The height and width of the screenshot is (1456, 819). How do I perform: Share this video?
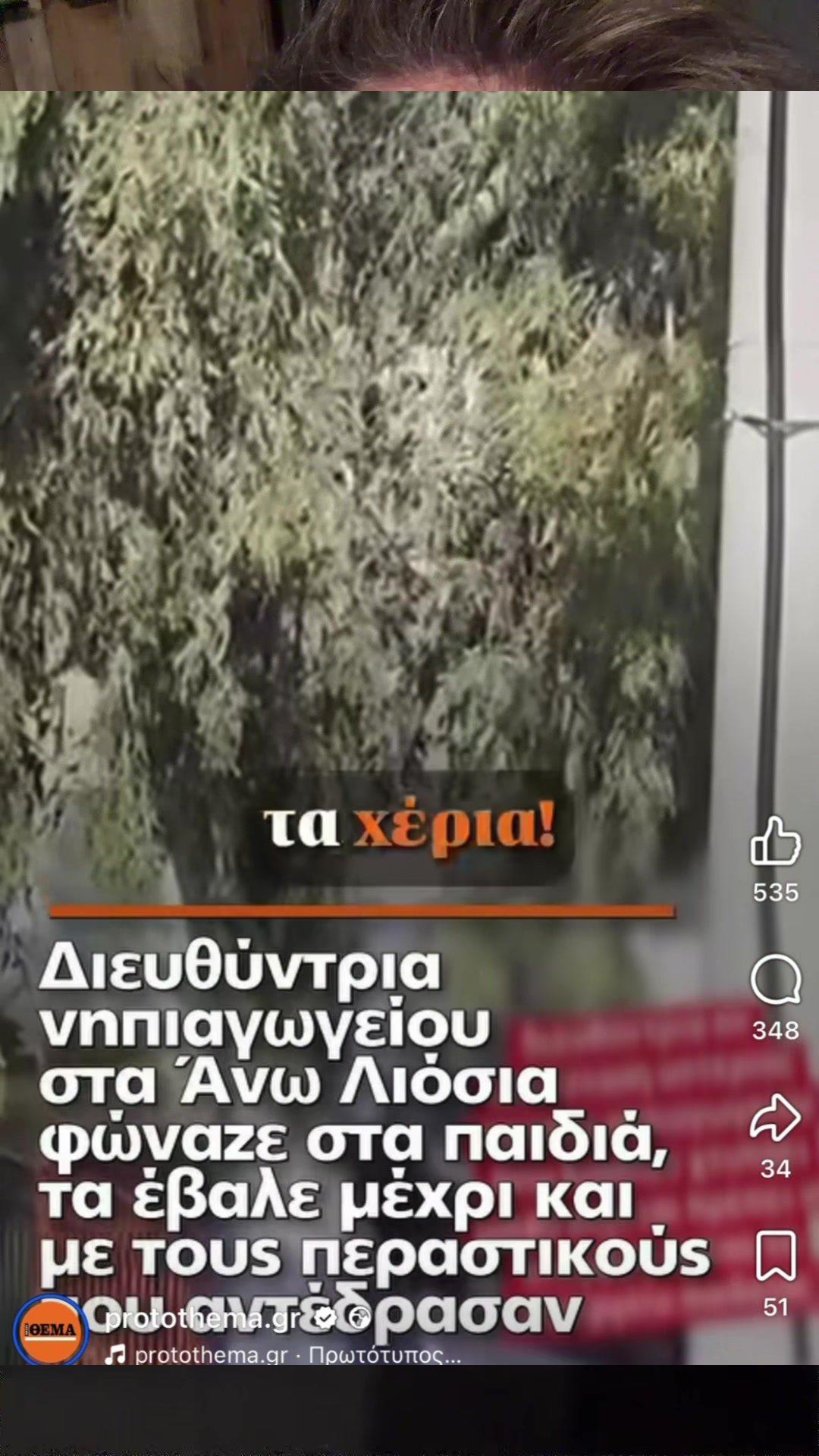pyautogui.click(x=775, y=1118)
